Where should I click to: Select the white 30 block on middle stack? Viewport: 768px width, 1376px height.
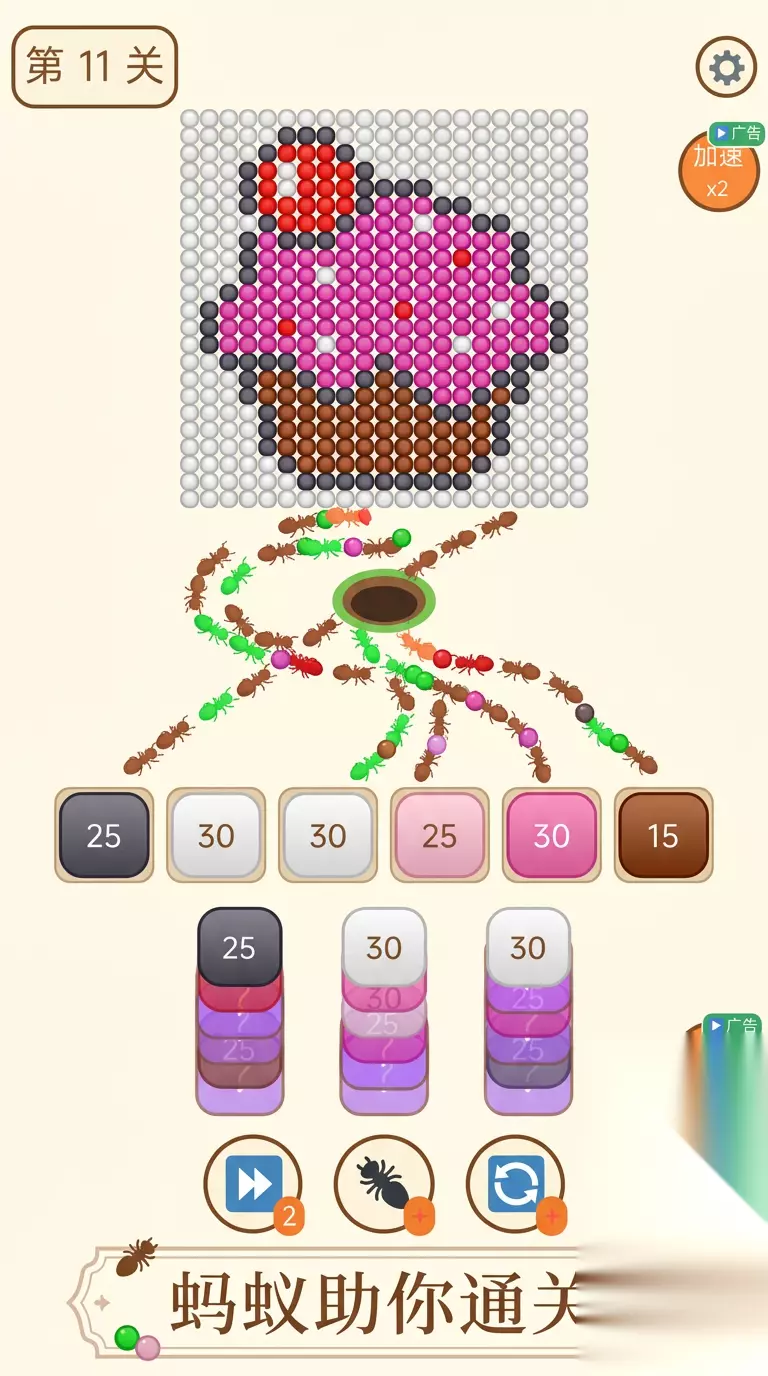pos(384,946)
